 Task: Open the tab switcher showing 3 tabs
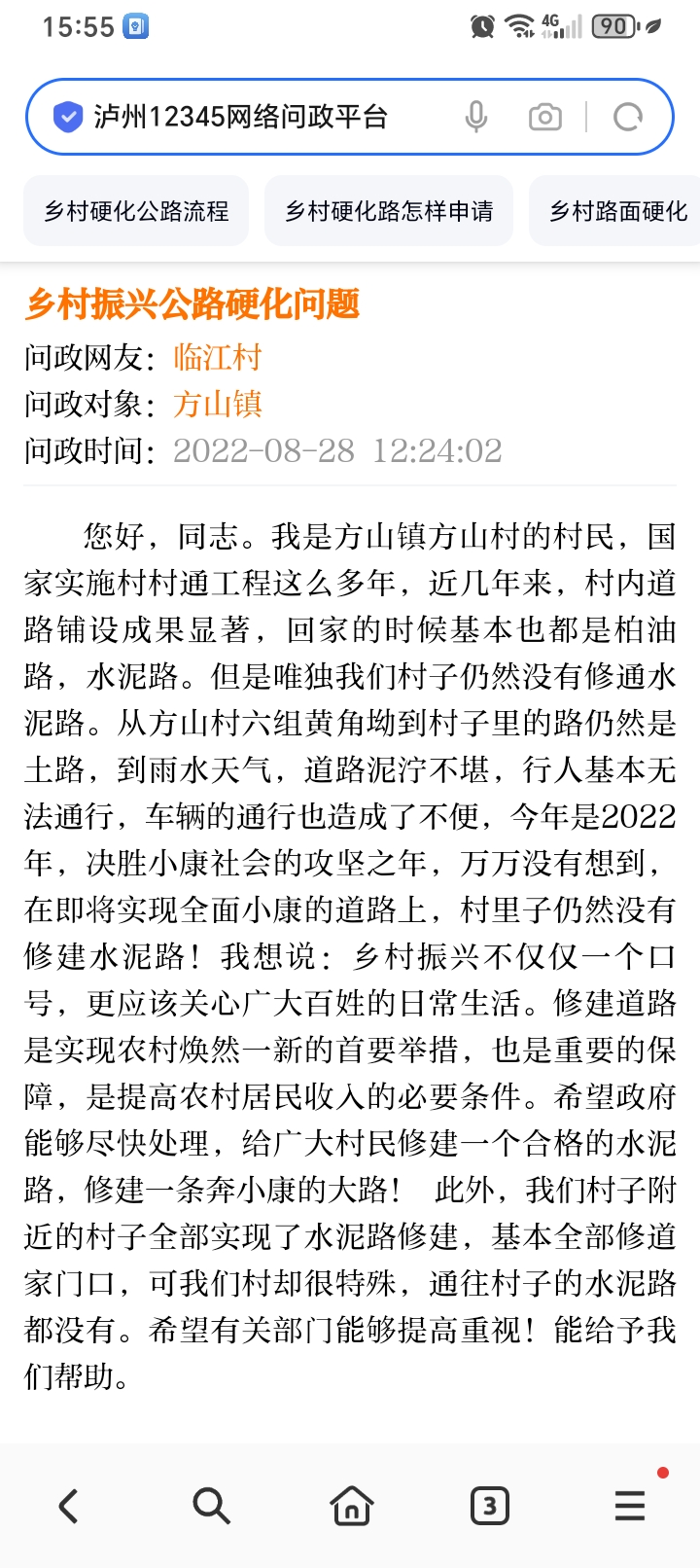(490, 1507)
